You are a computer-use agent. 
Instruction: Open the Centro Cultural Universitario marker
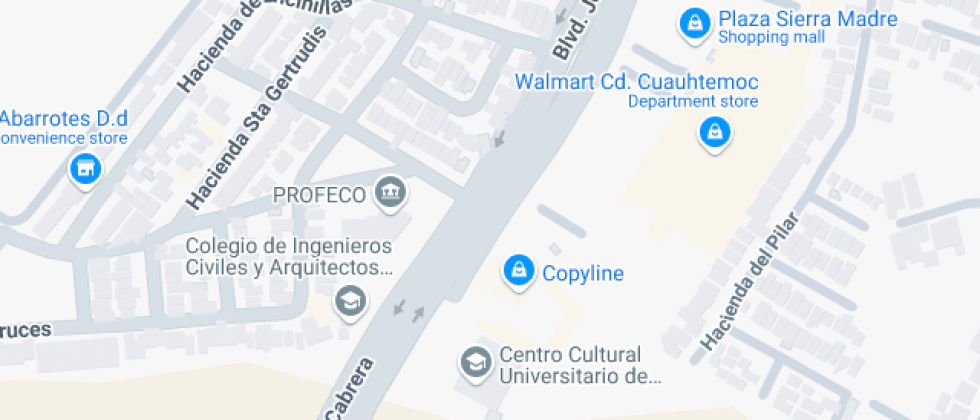pyautogui.click(x=474, y=362)
